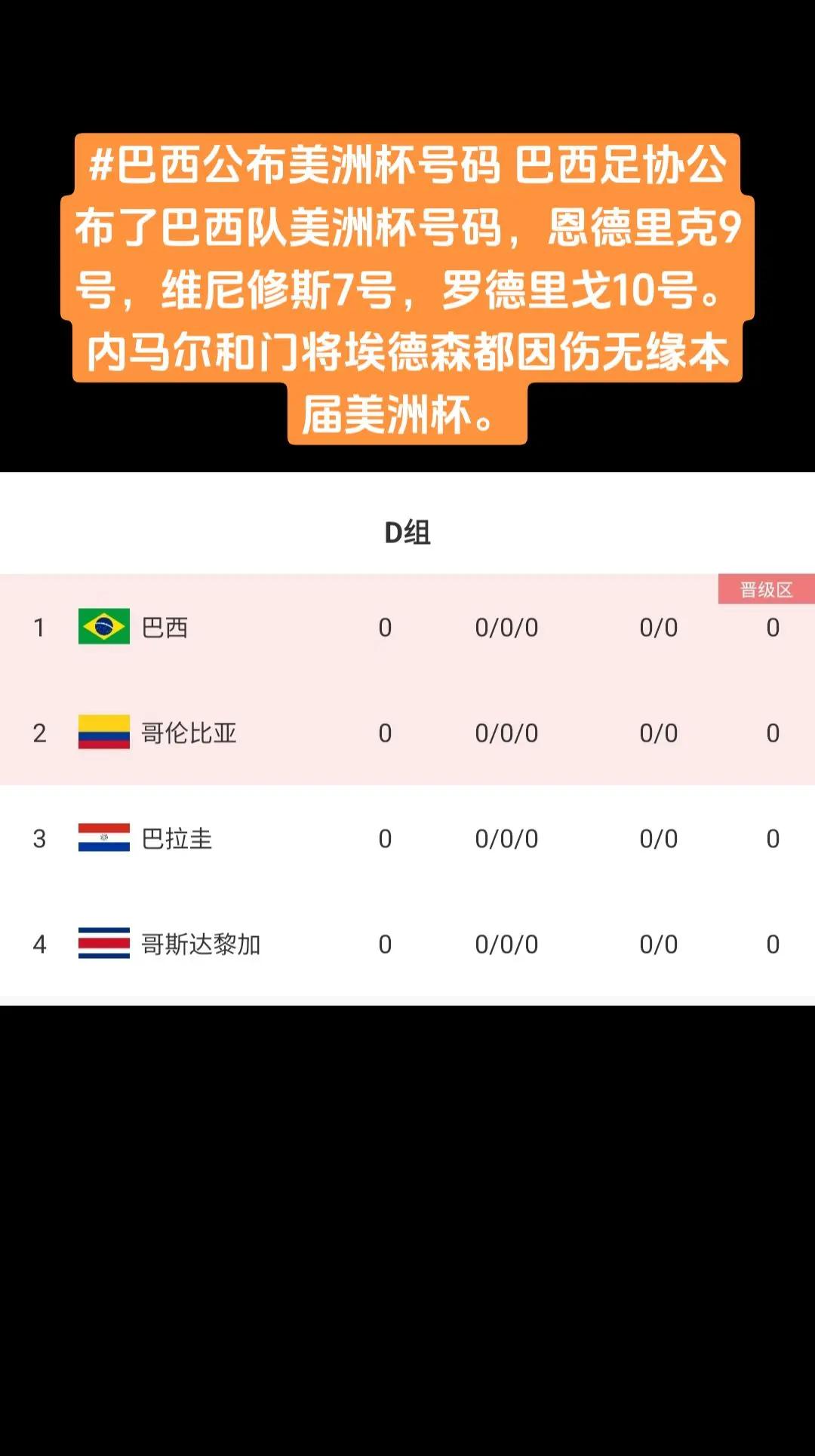Switch to the D组 group tab

(407, 533)
